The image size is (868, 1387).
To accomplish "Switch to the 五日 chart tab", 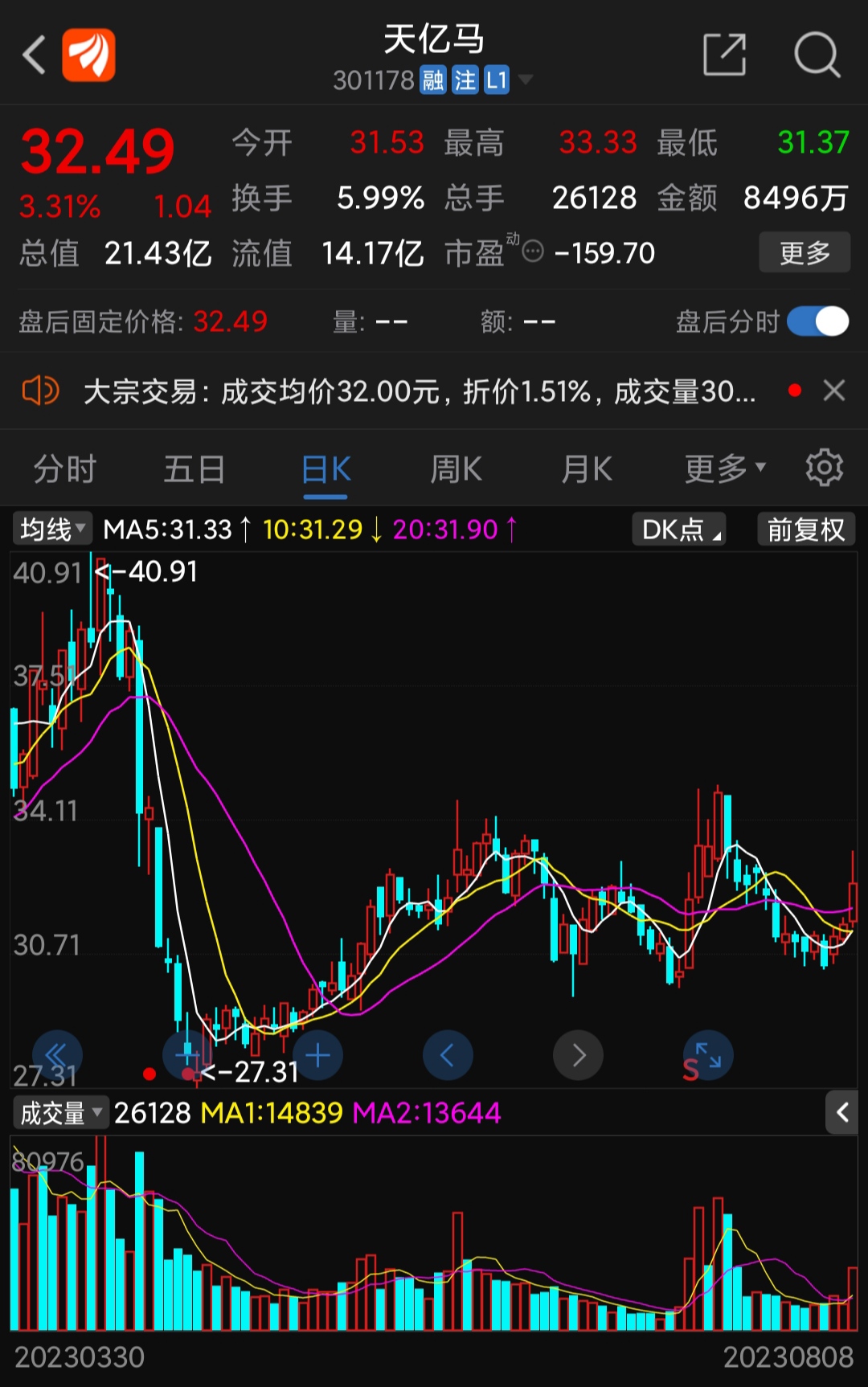I will pyautogui.click(x=194, y=468).
